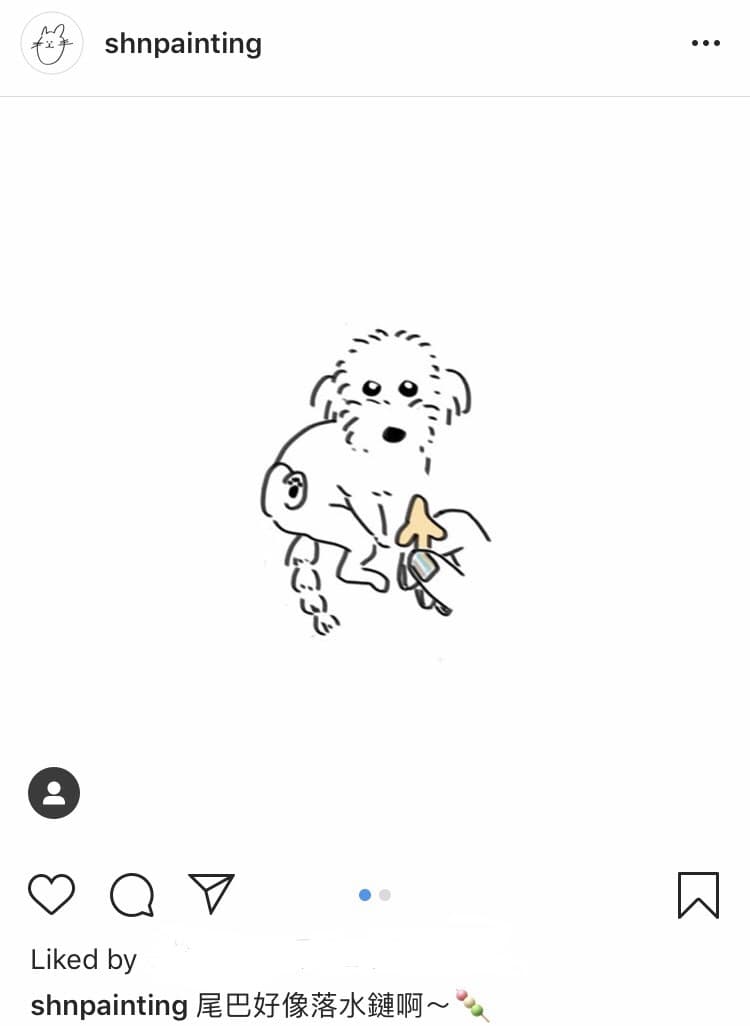The width and height of the screenshot is (750, 1026).
Task: Open the three-dot overflow menu
Action: click(705, 43)
